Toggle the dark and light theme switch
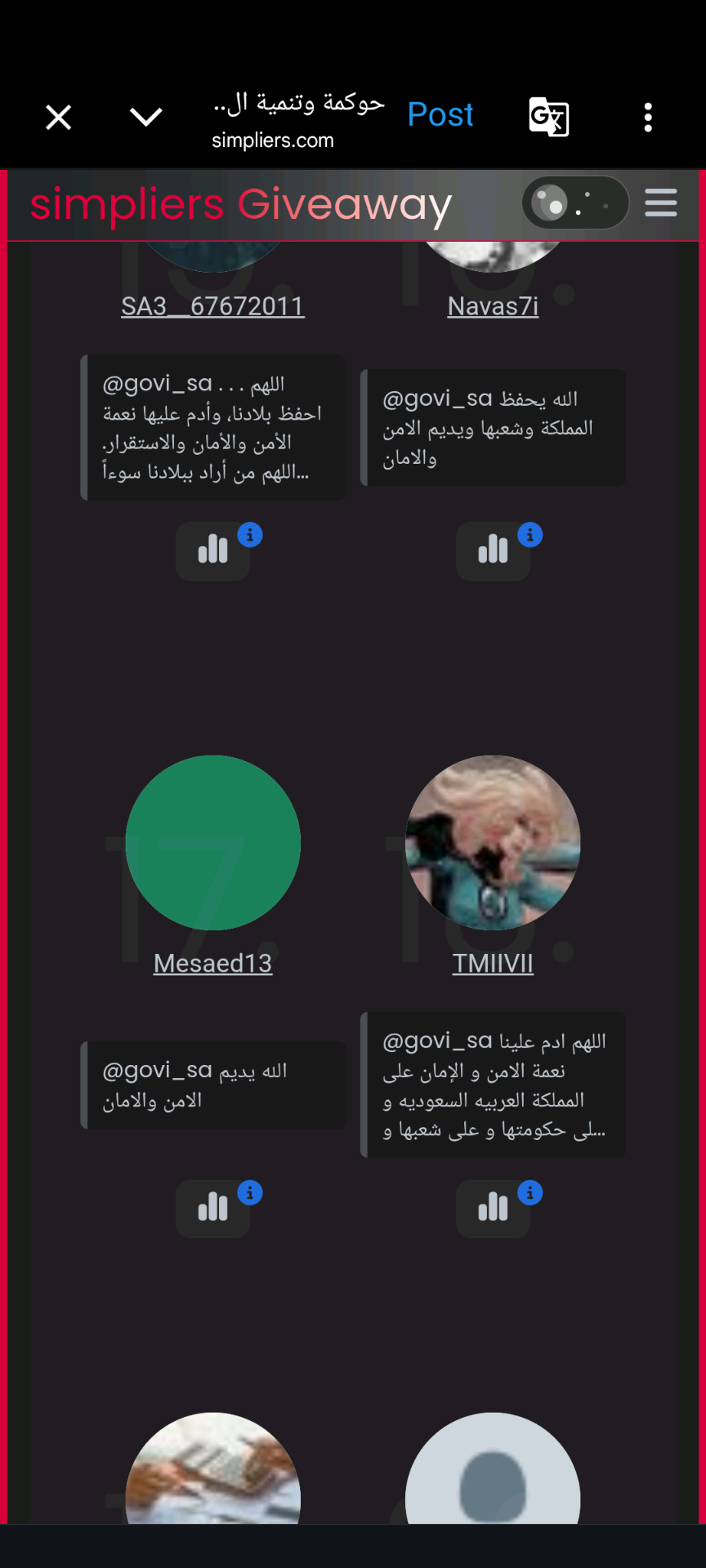The height and width of the screenshot is (1568, 706). pos(575,203)
